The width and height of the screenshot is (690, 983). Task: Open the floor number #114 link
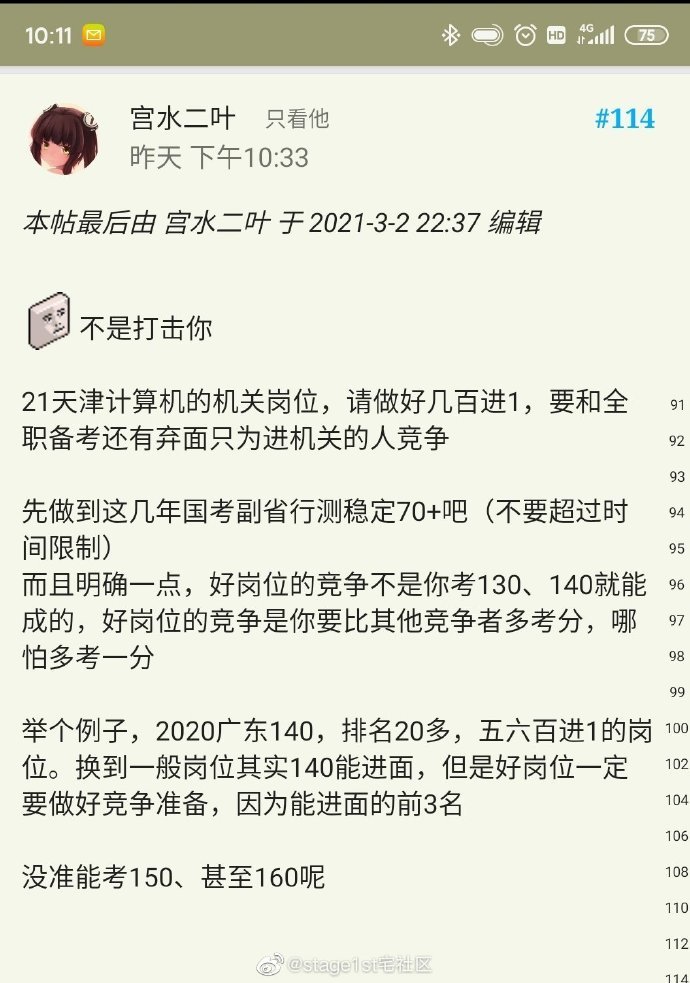tap(625, 119)
